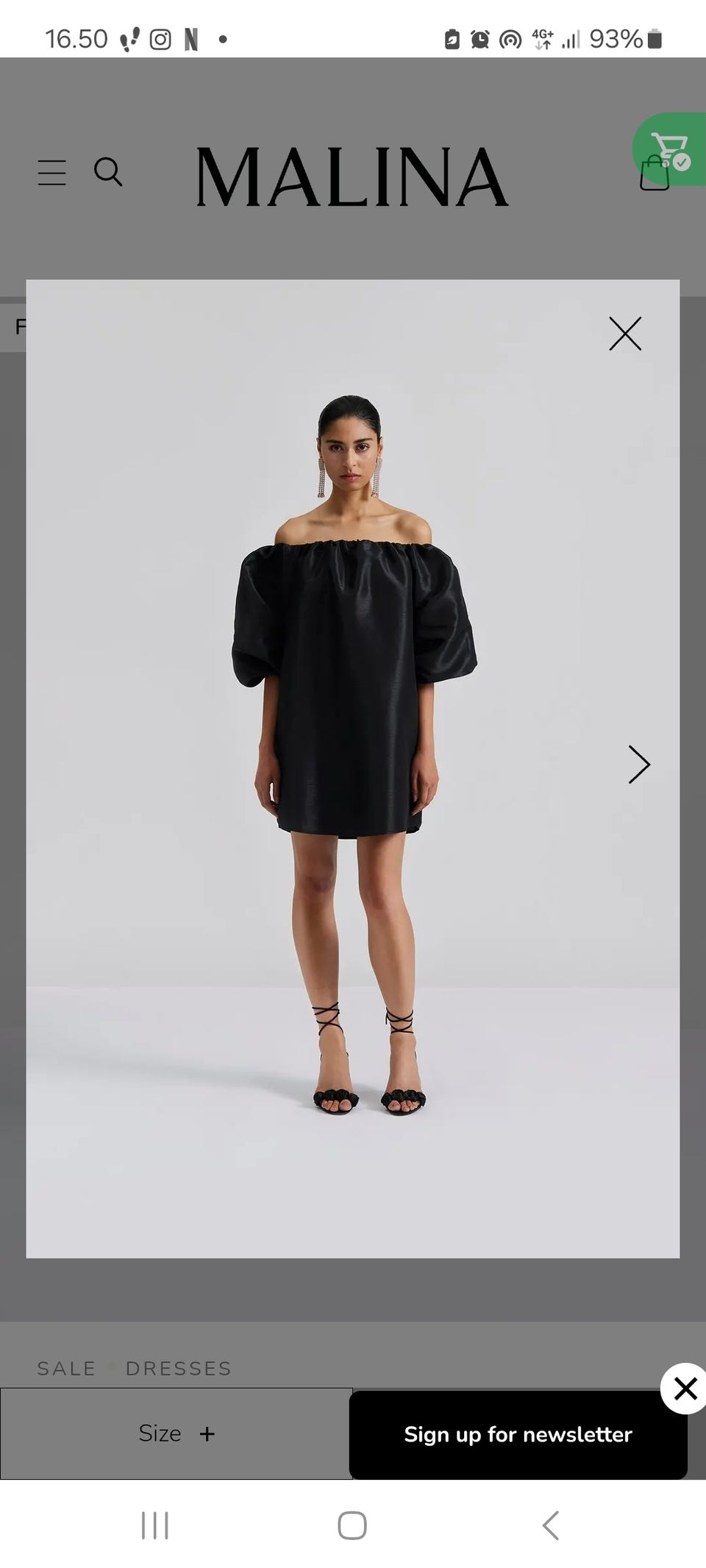Open the hamburger menu

(x=52, y=173)
